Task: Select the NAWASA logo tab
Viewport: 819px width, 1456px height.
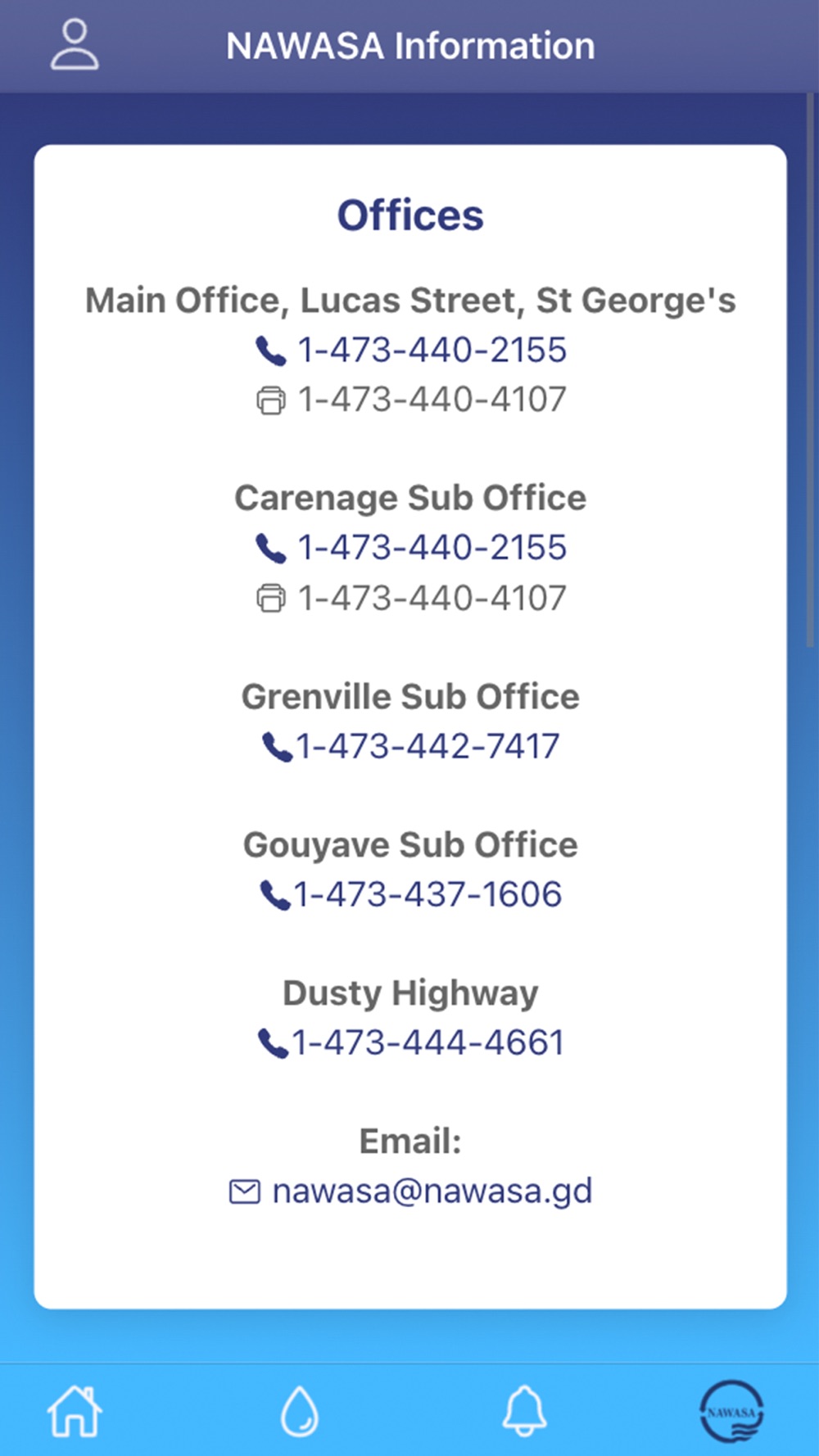Action: 731,1411
